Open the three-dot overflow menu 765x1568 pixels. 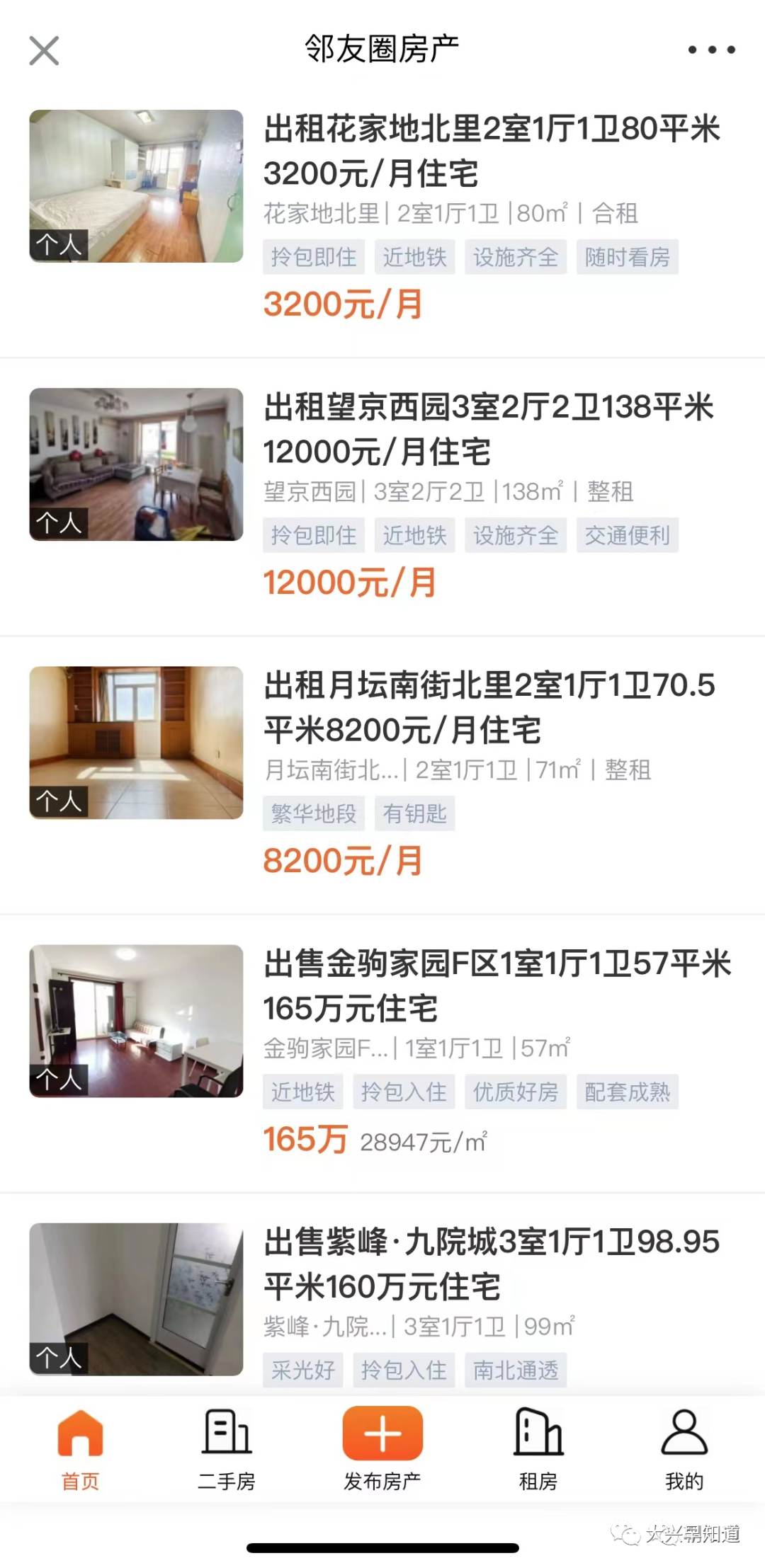711,50
